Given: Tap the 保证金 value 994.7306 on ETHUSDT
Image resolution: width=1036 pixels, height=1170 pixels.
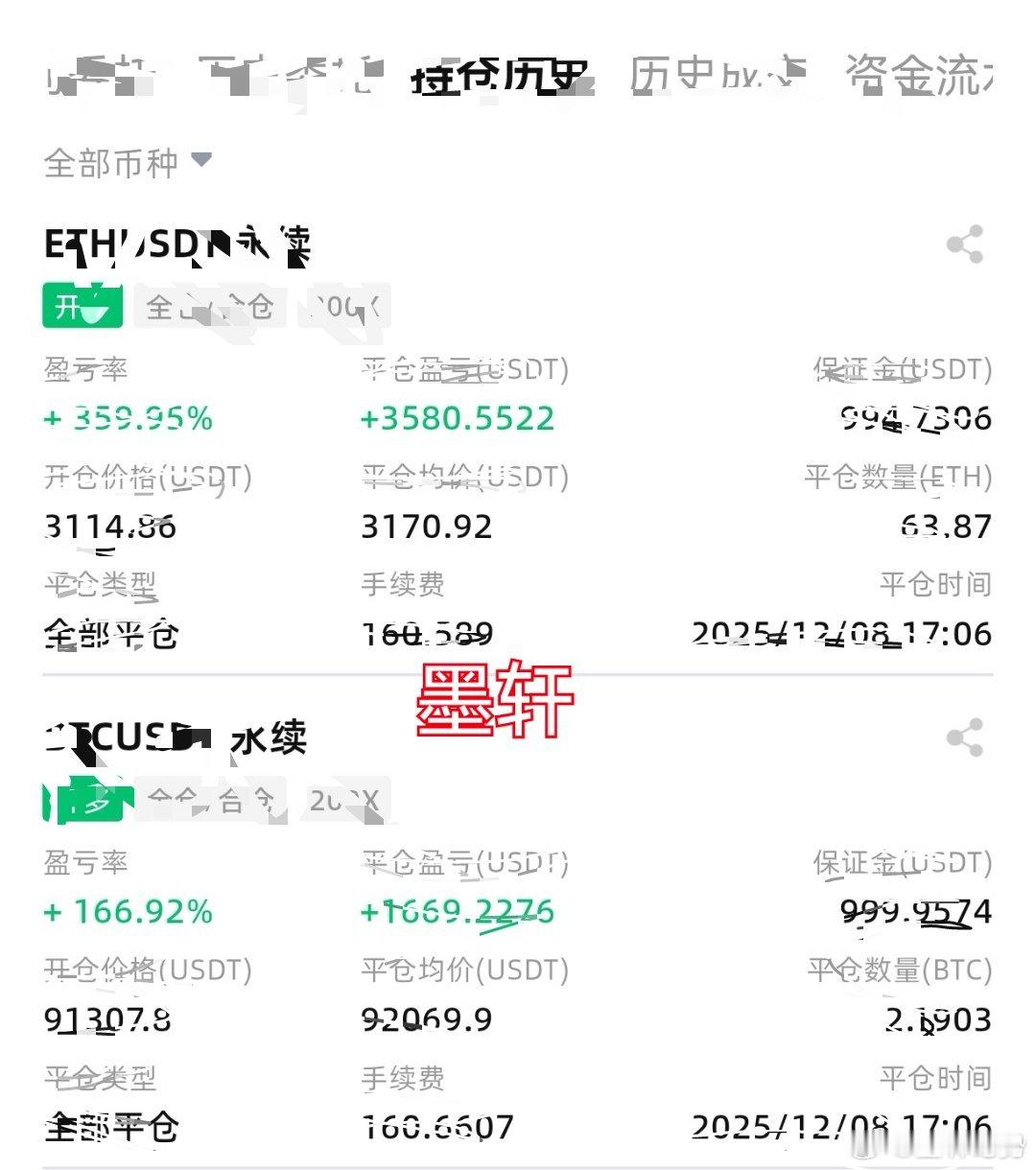Looking at the screenshot, I should (918, 419).
